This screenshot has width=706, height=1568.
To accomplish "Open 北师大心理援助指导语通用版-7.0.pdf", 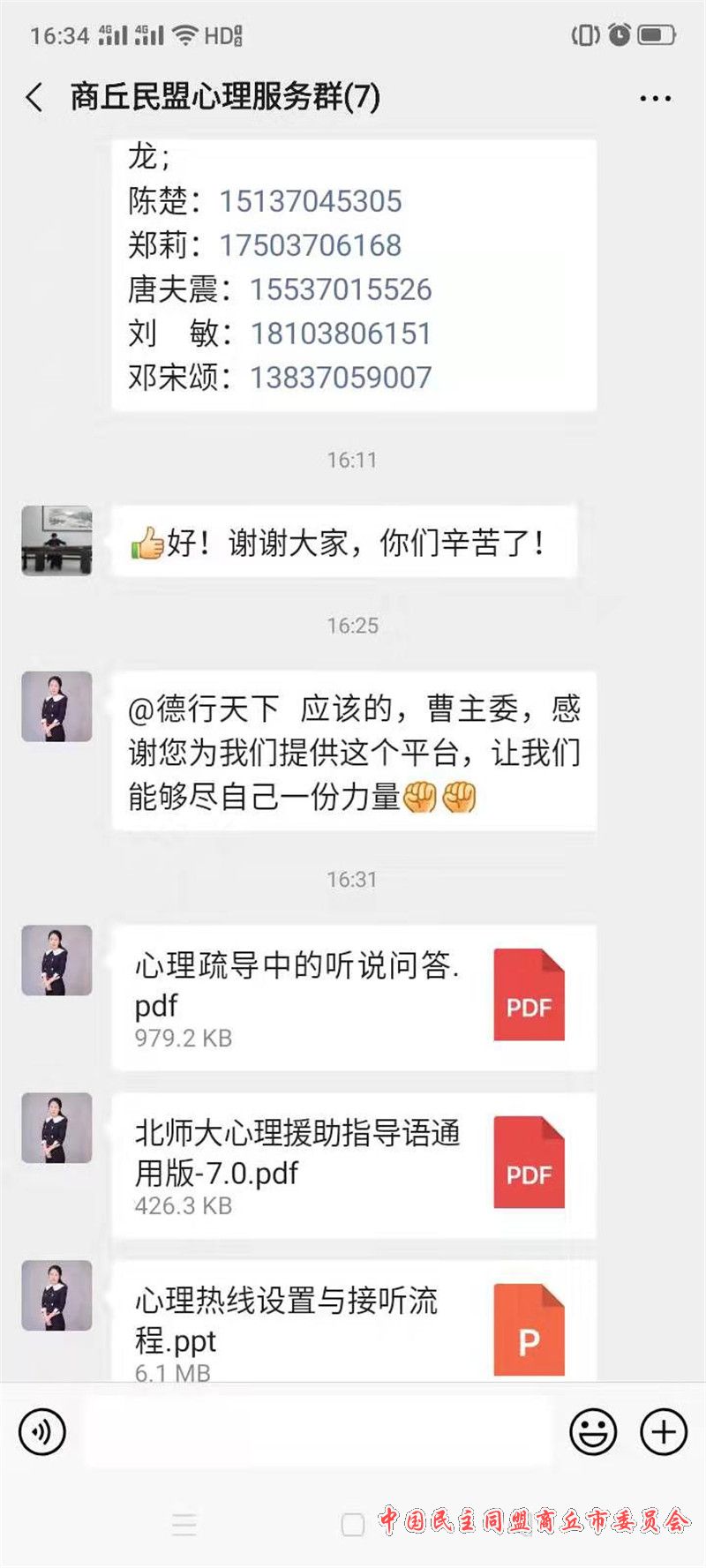I will point(353,1165).
